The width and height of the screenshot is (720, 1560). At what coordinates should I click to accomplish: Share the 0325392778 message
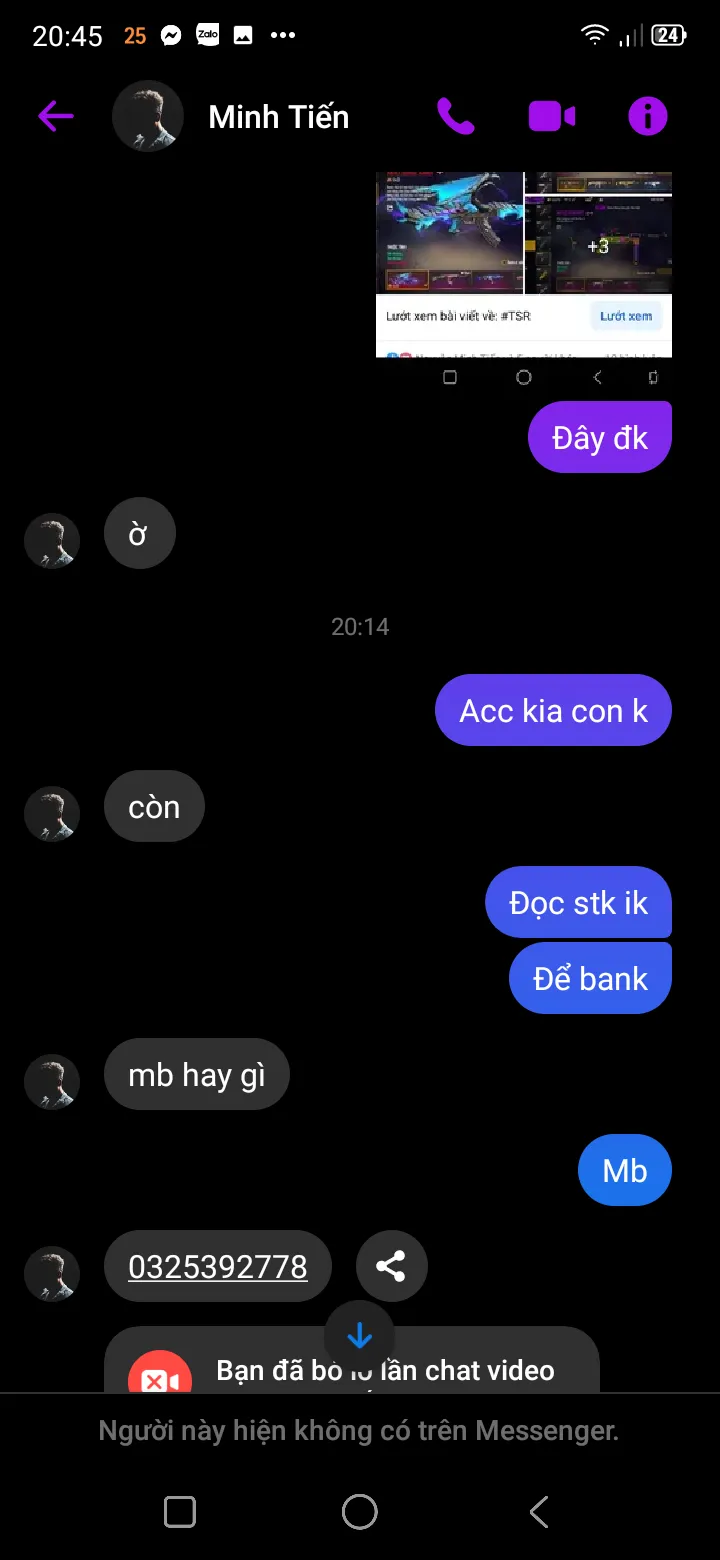(x=391, y=1267)
